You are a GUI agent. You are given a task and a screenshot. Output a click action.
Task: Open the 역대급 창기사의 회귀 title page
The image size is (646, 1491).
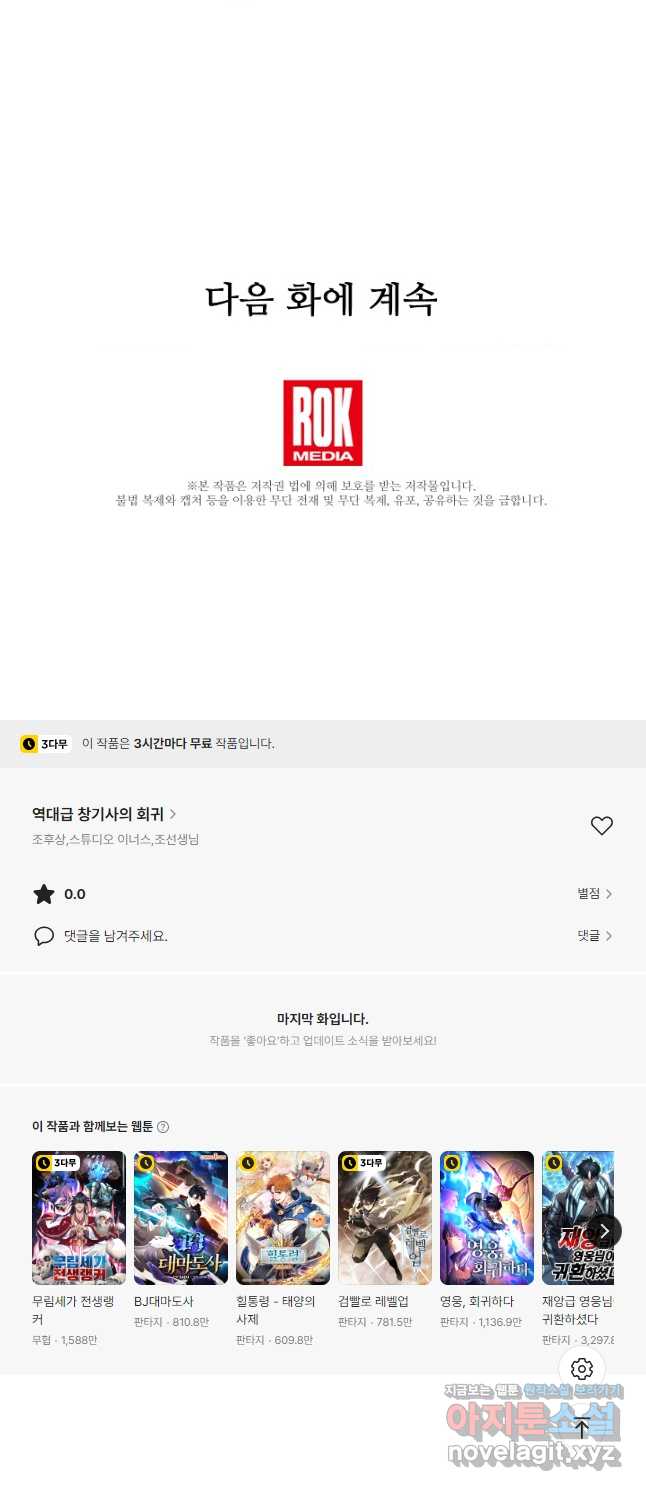[104, 814]
